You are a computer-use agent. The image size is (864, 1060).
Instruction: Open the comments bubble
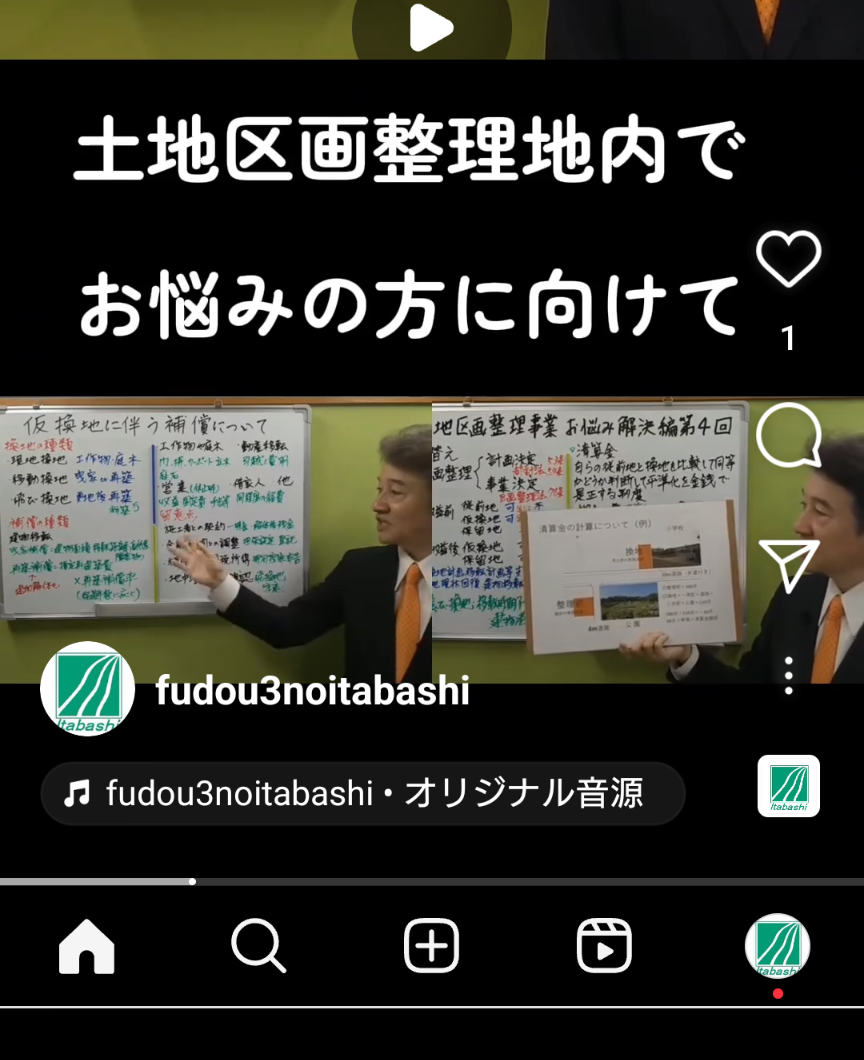pos(788,435)
